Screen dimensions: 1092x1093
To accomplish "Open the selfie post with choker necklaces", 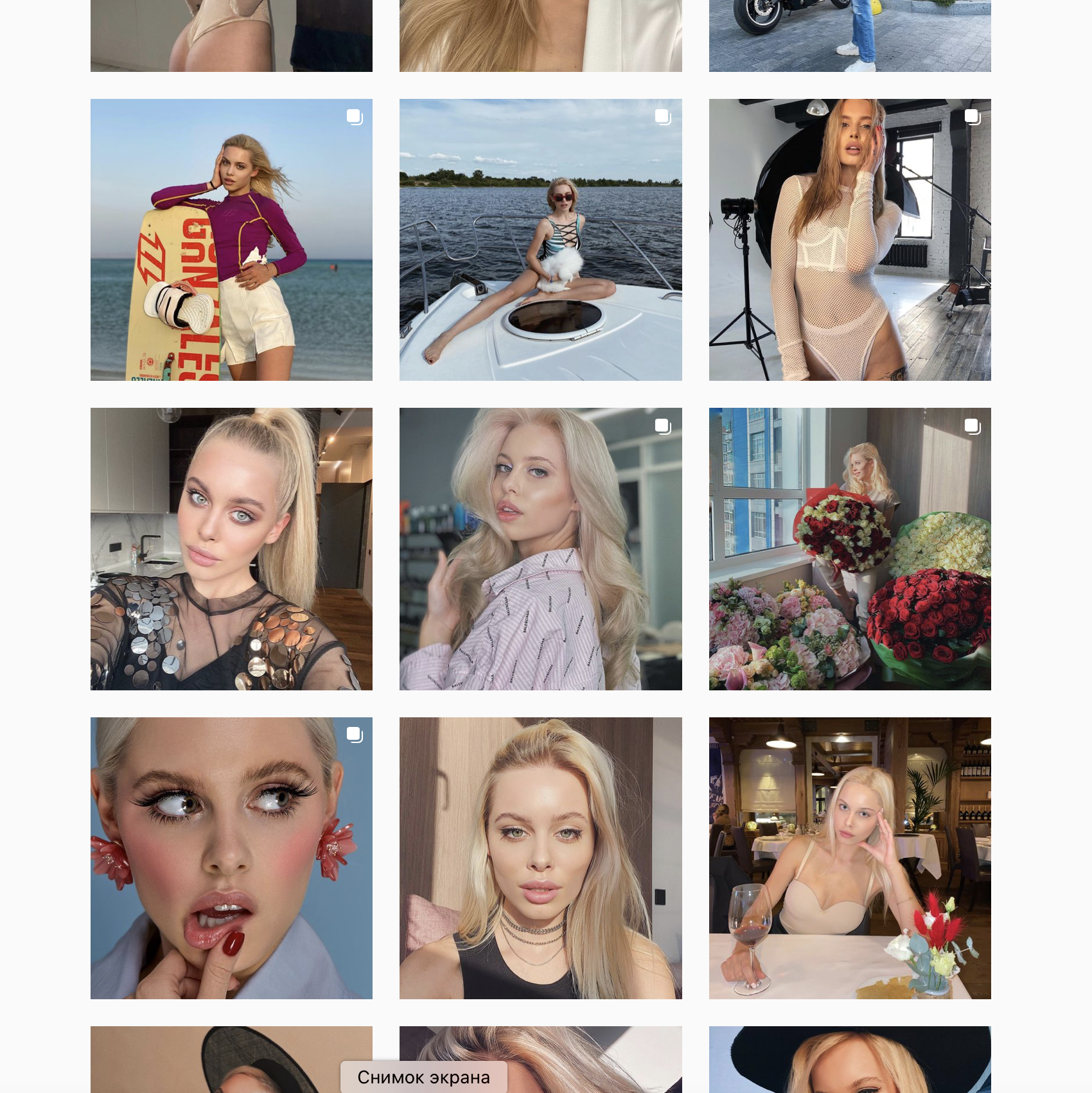I will point(540,857).
